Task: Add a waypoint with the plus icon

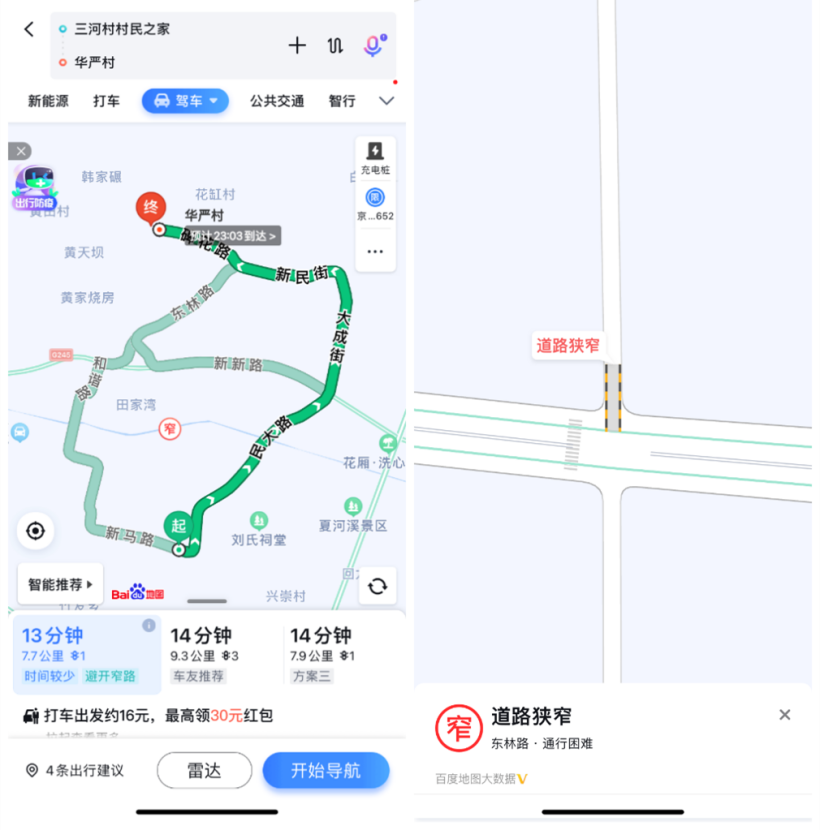Action: click(x=297, y=45)
